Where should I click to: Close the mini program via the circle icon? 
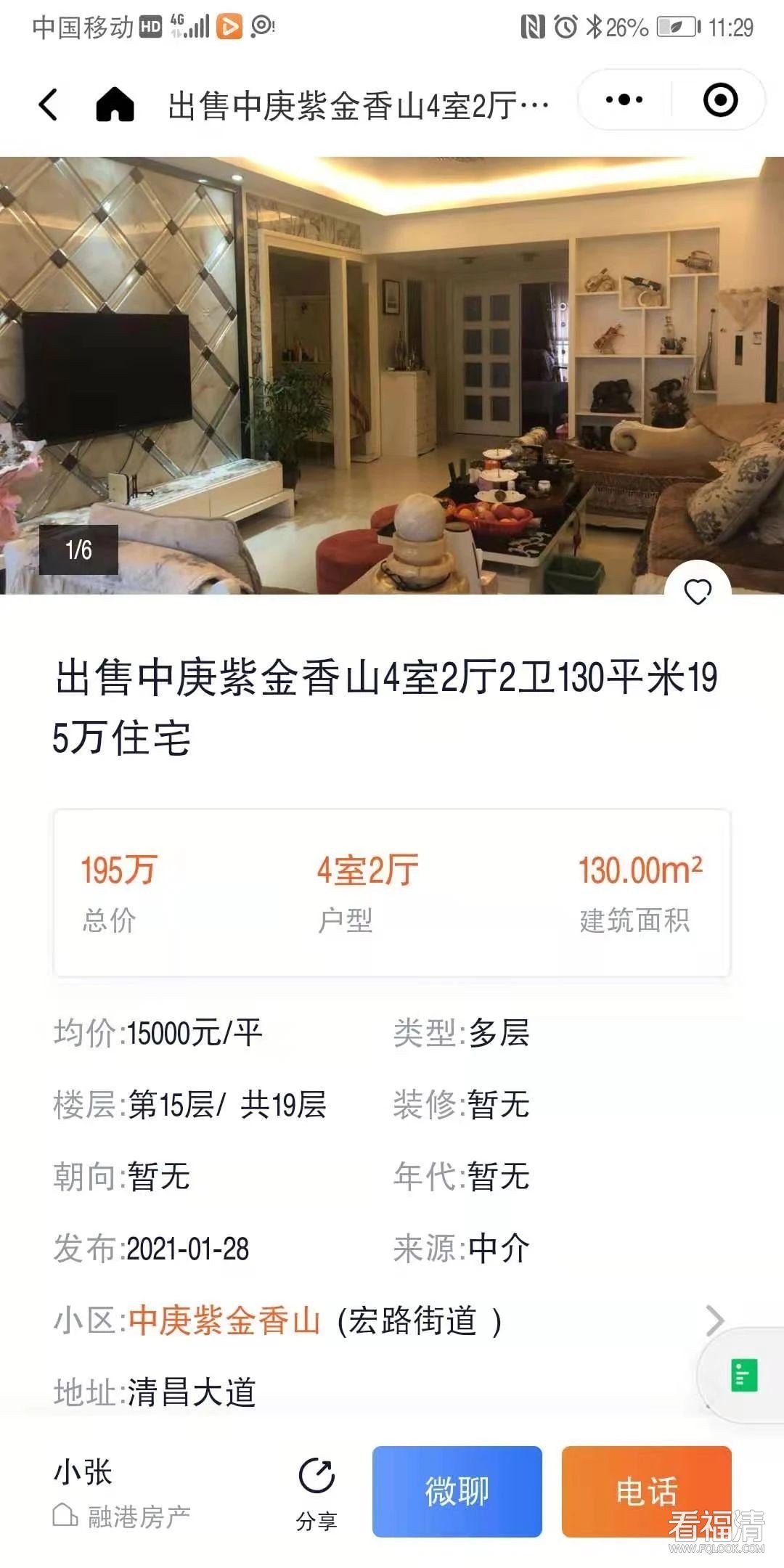pos(720,100)
